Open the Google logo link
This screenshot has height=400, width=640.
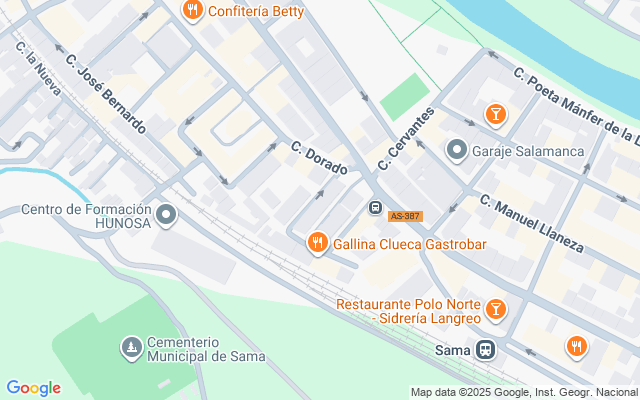tap(33, 388)
